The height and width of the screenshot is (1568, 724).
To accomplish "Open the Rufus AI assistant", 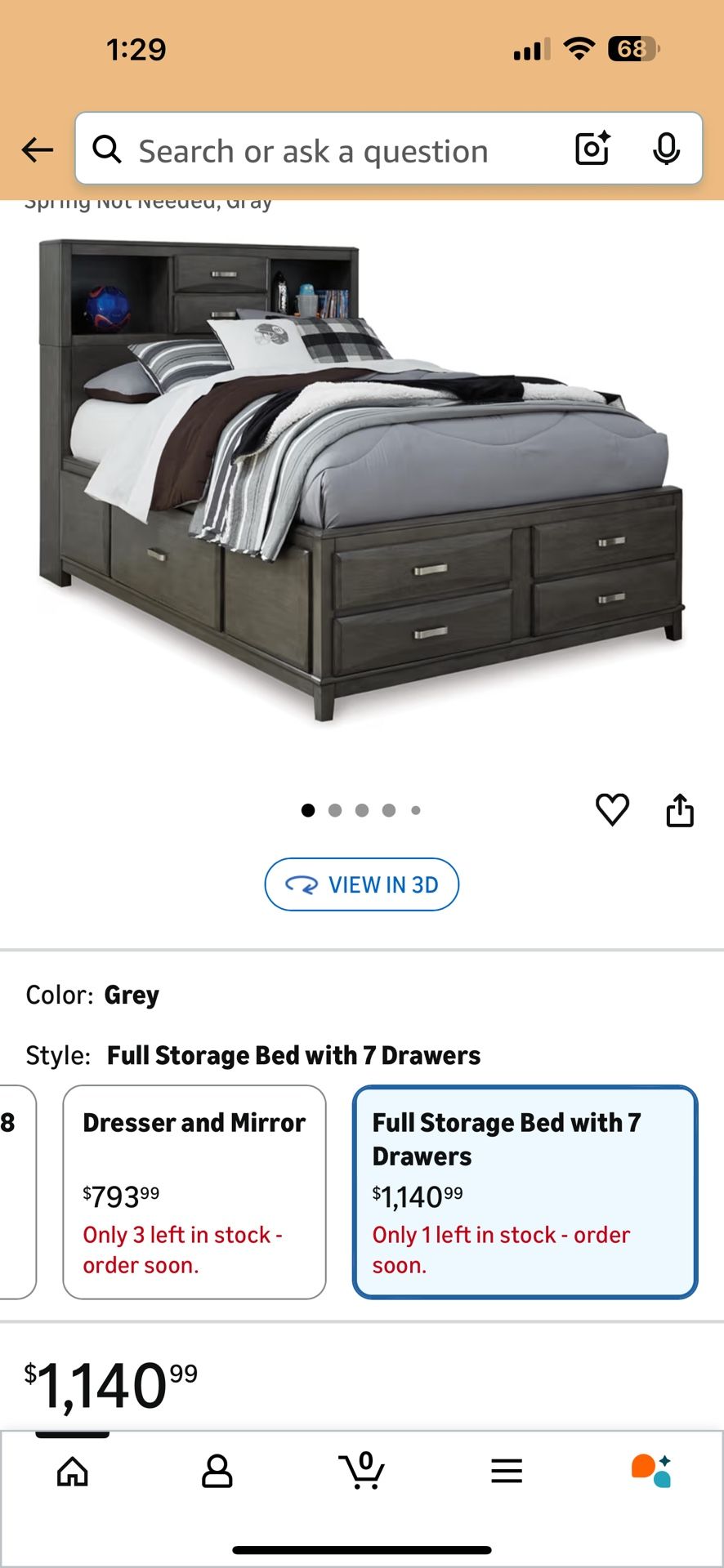I will coord(651,1472).
